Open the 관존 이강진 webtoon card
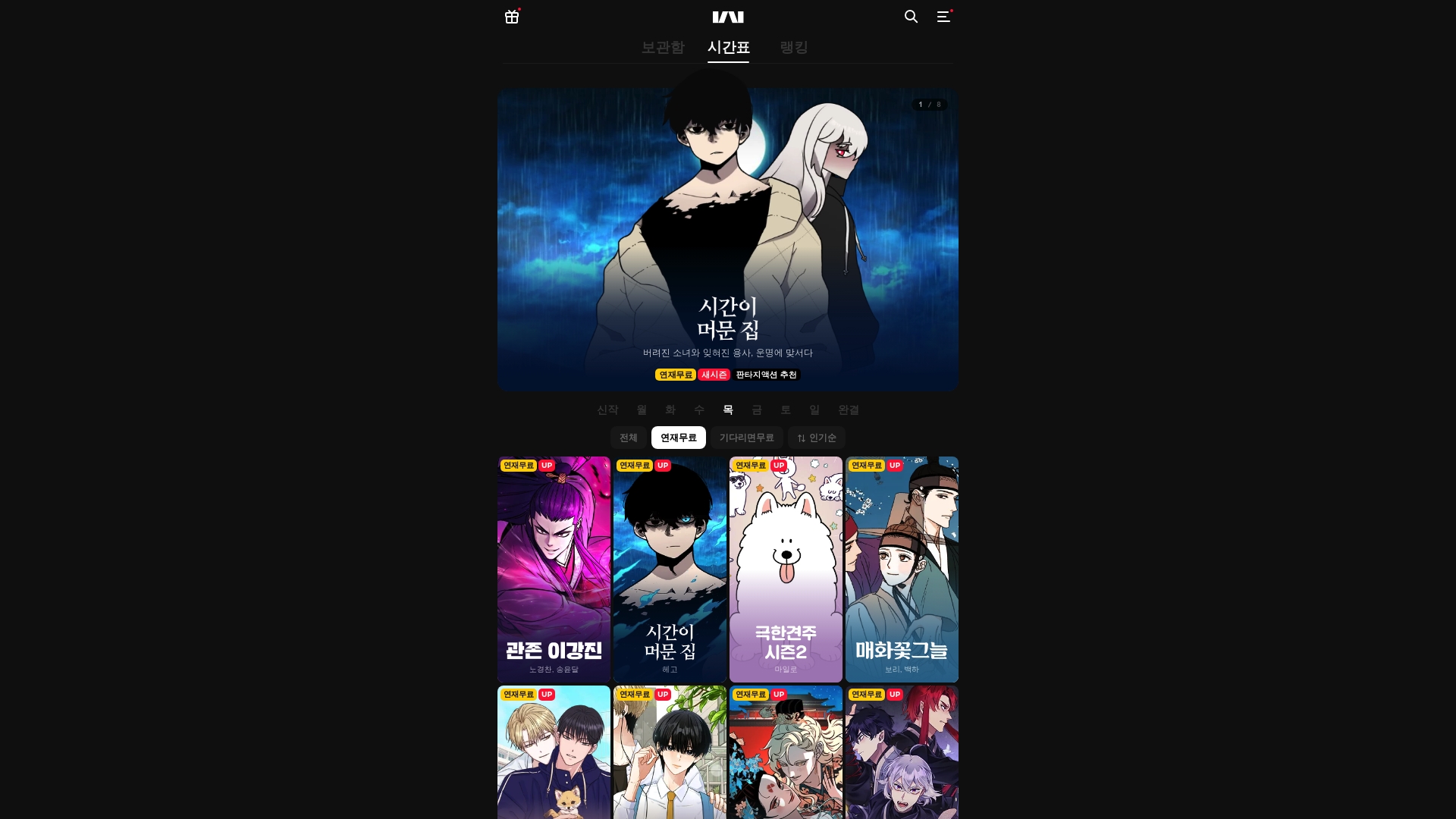 [554, 569]
